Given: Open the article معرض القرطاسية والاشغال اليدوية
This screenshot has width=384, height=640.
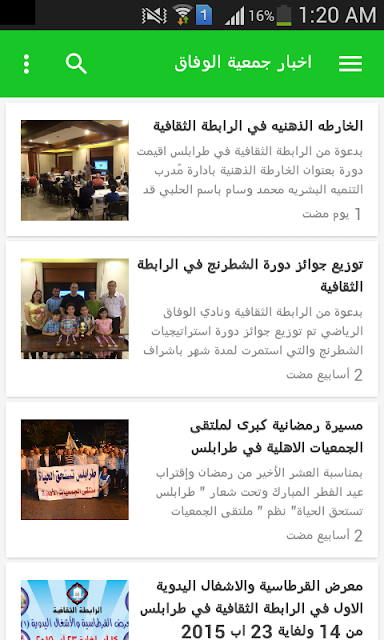Looking at the screenshot, I should click(x=192, y=602).
